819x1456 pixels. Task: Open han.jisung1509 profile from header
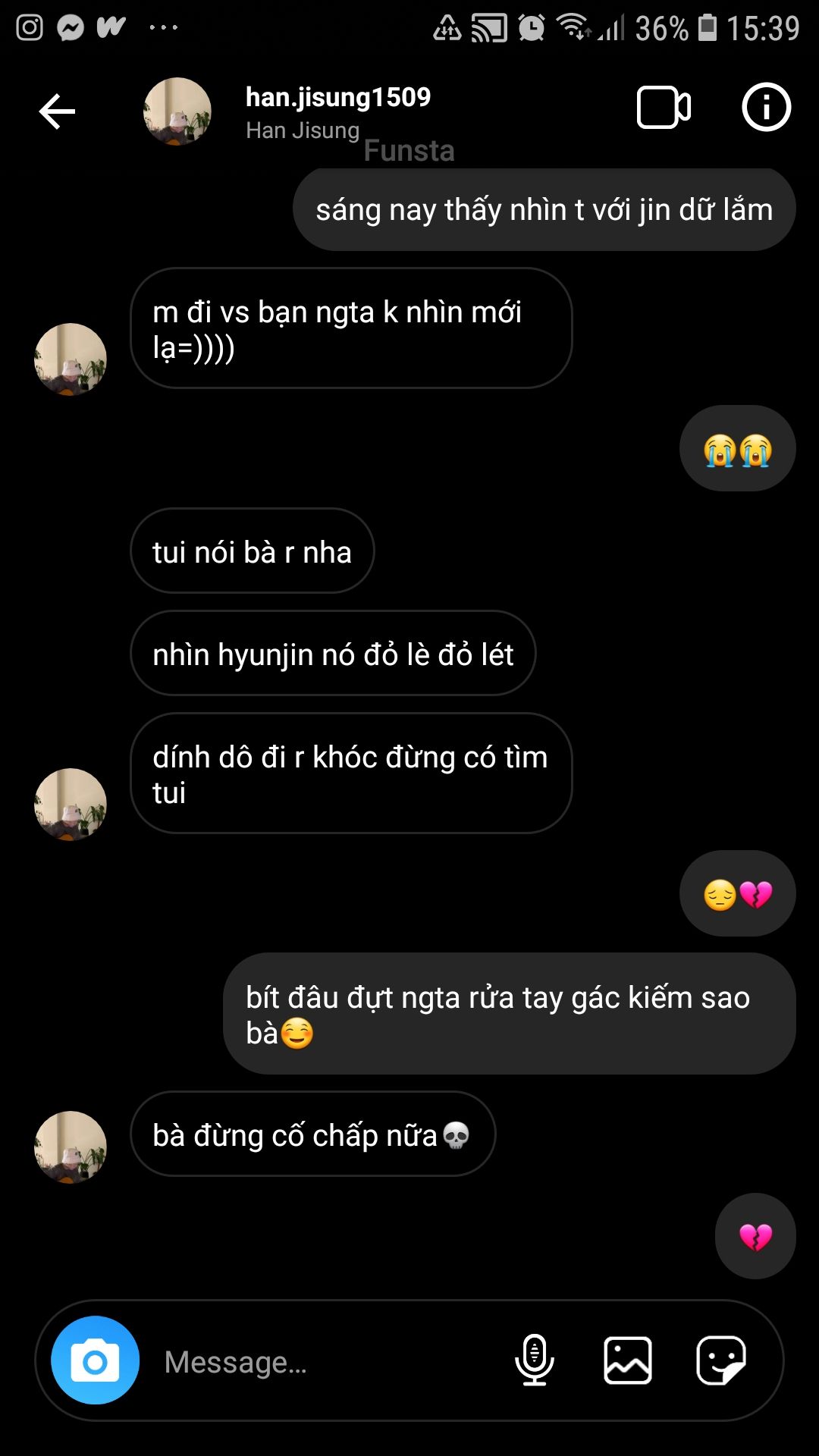coord(337,99)
